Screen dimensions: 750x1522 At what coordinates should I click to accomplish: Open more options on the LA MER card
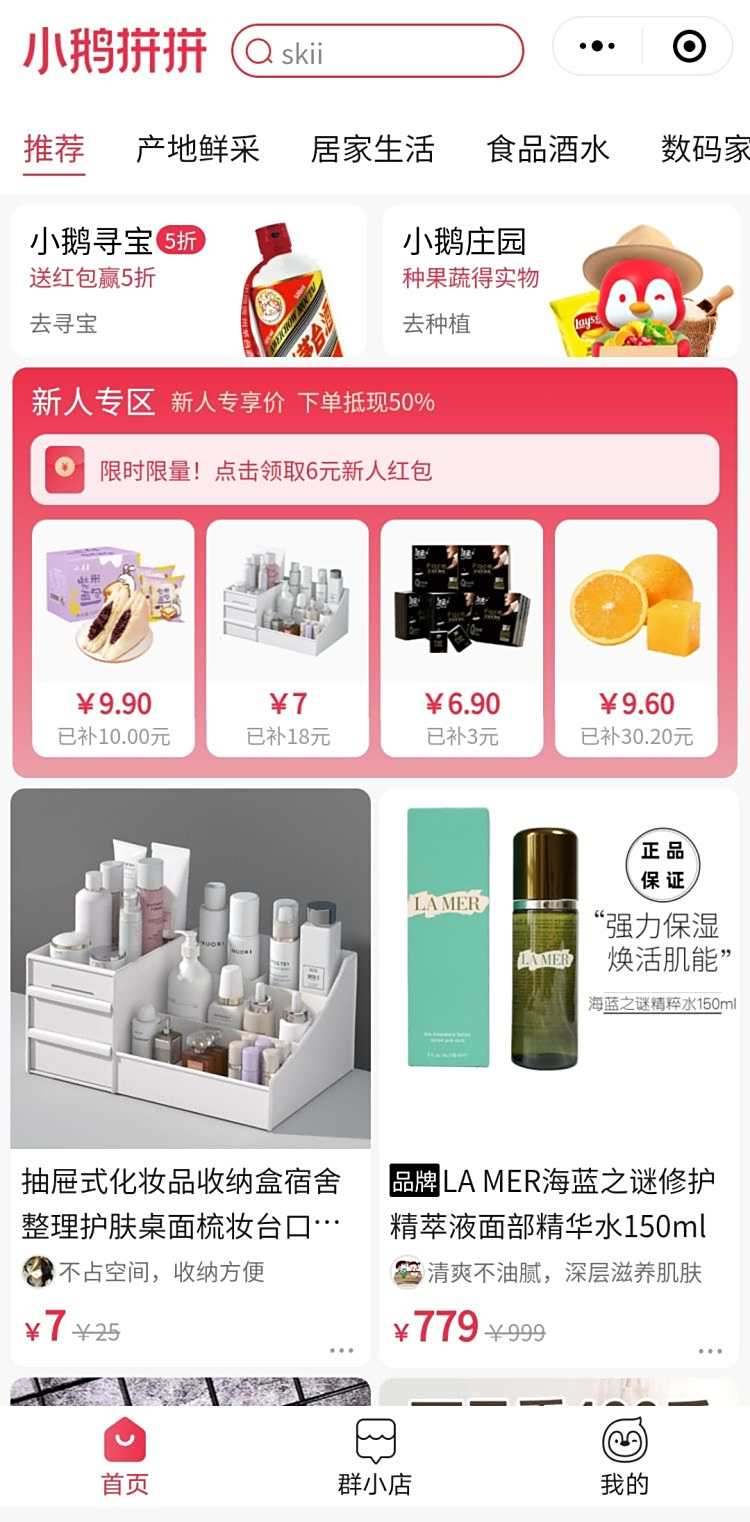pyautogui.click(x=710, y=1350)
